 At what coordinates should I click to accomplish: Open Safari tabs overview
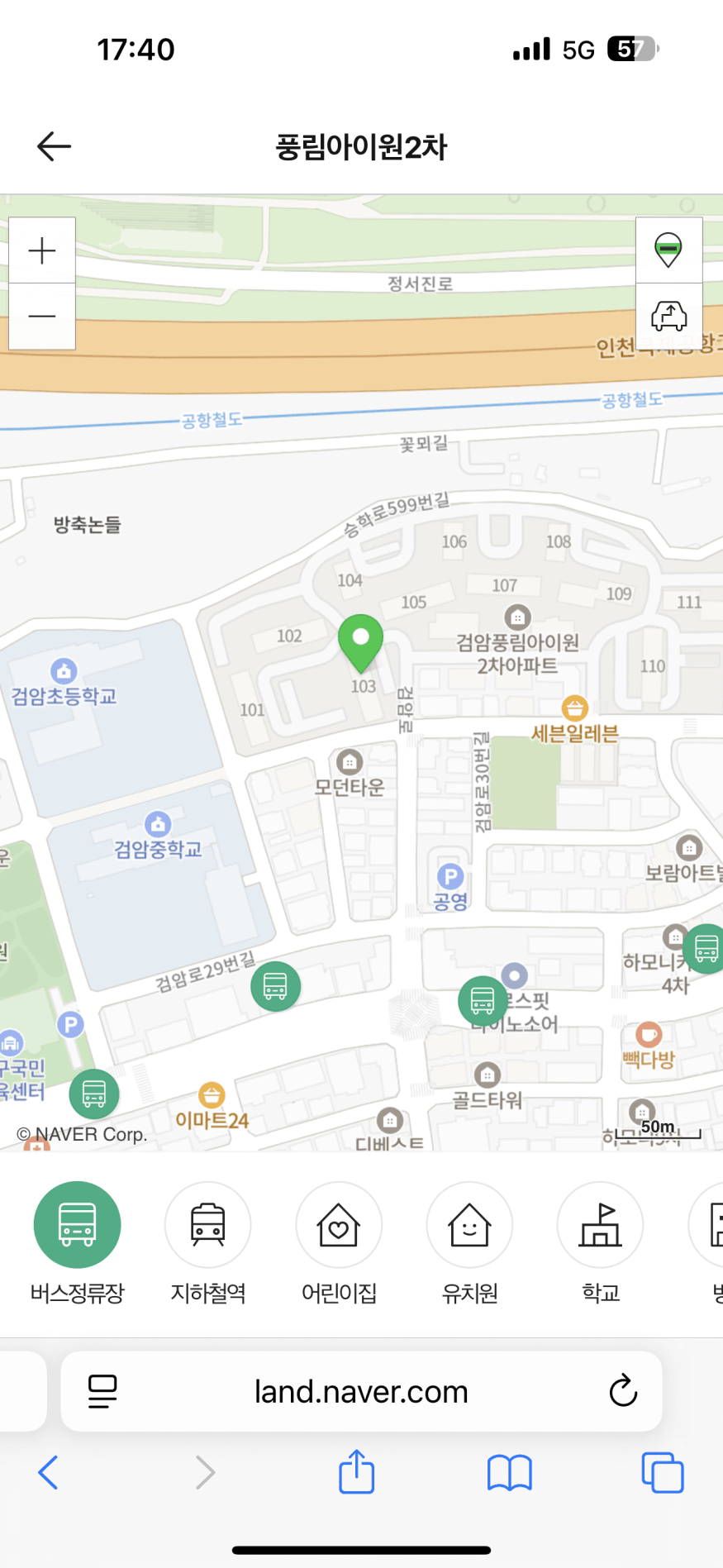(663, 1473)
